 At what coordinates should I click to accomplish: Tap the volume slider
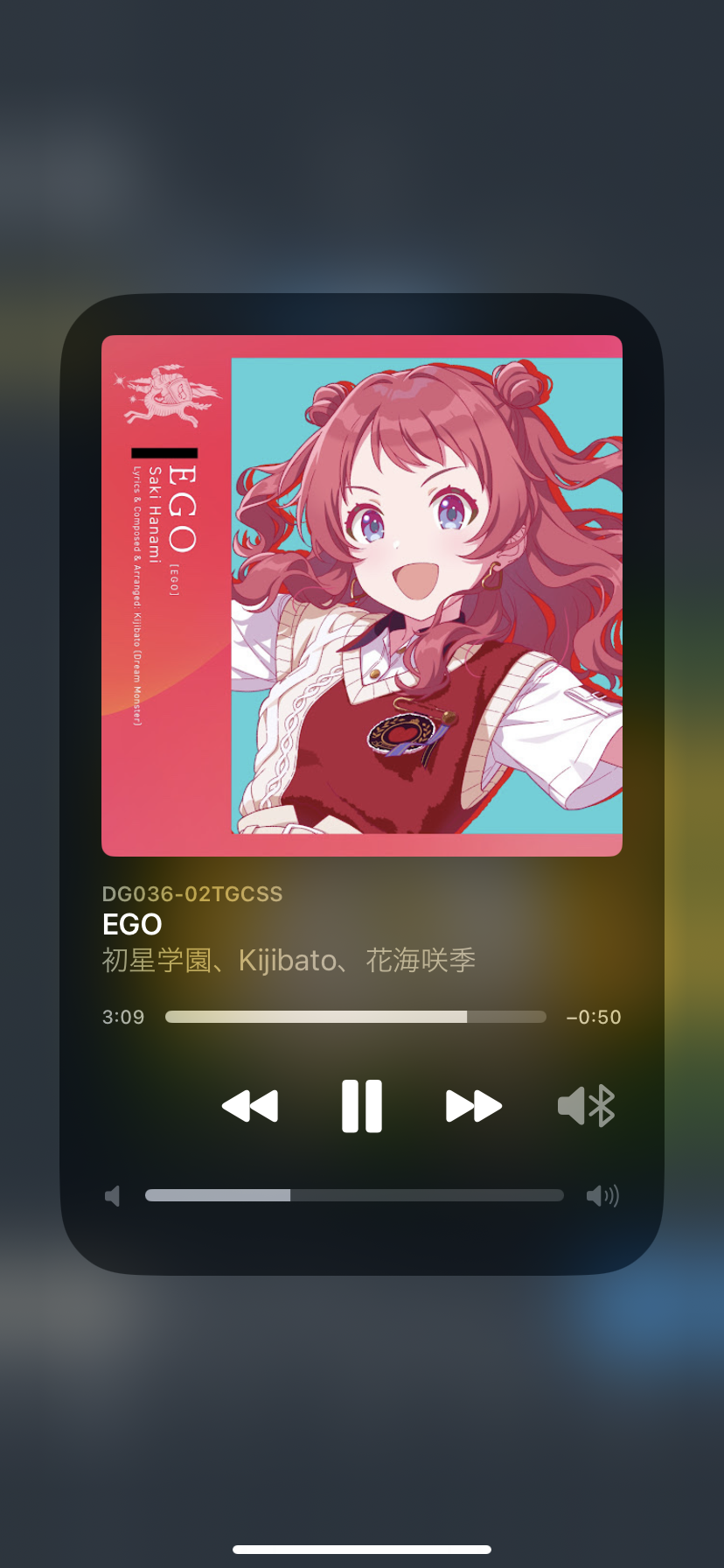point(354,1195)
